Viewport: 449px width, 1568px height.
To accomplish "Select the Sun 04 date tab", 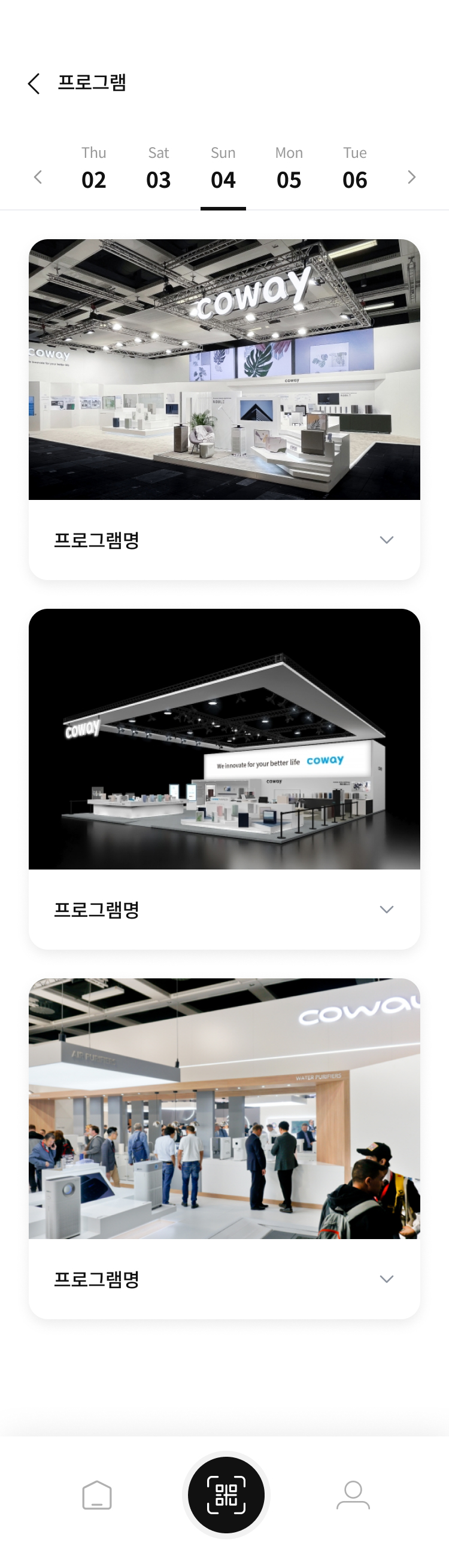I will coord(223,169).
